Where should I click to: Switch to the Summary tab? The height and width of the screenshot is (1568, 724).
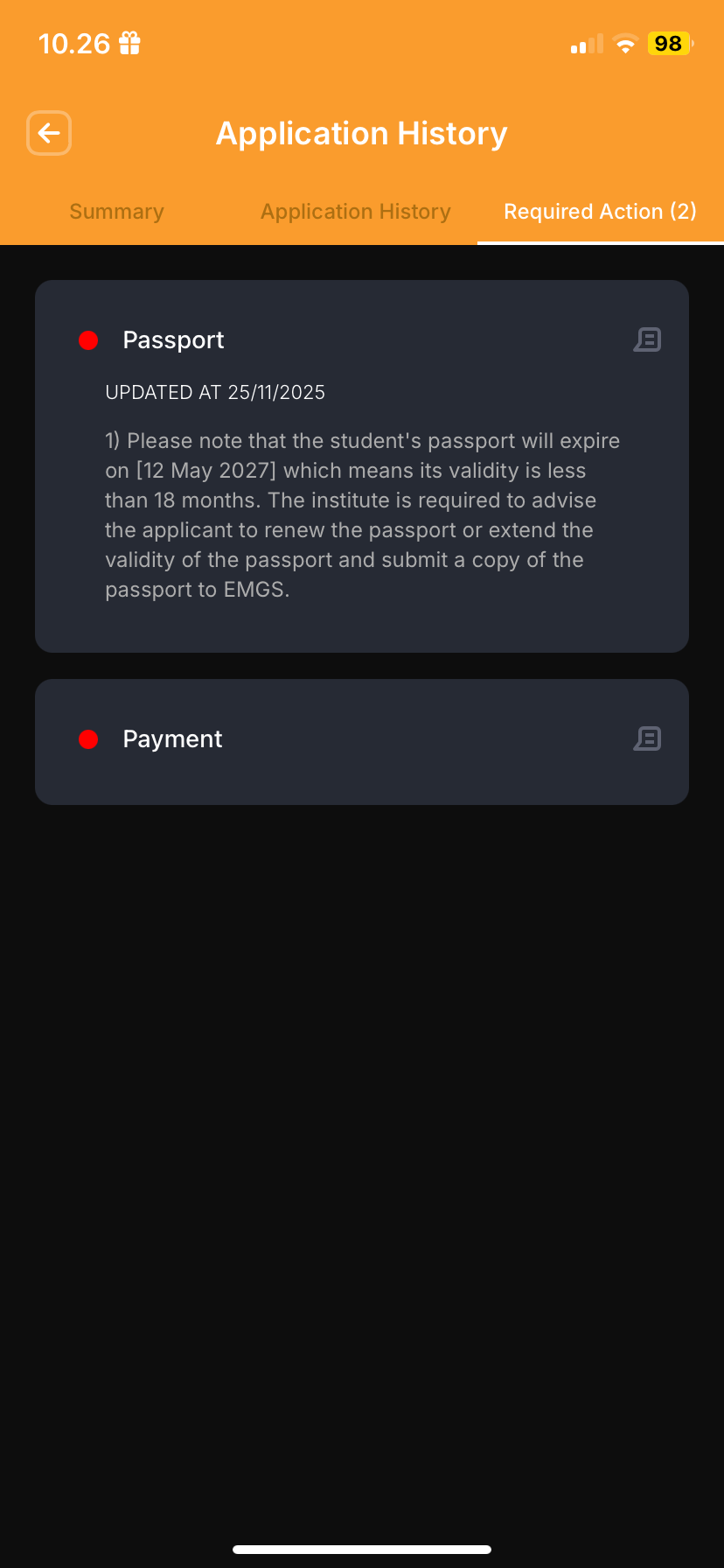point(116,212)
